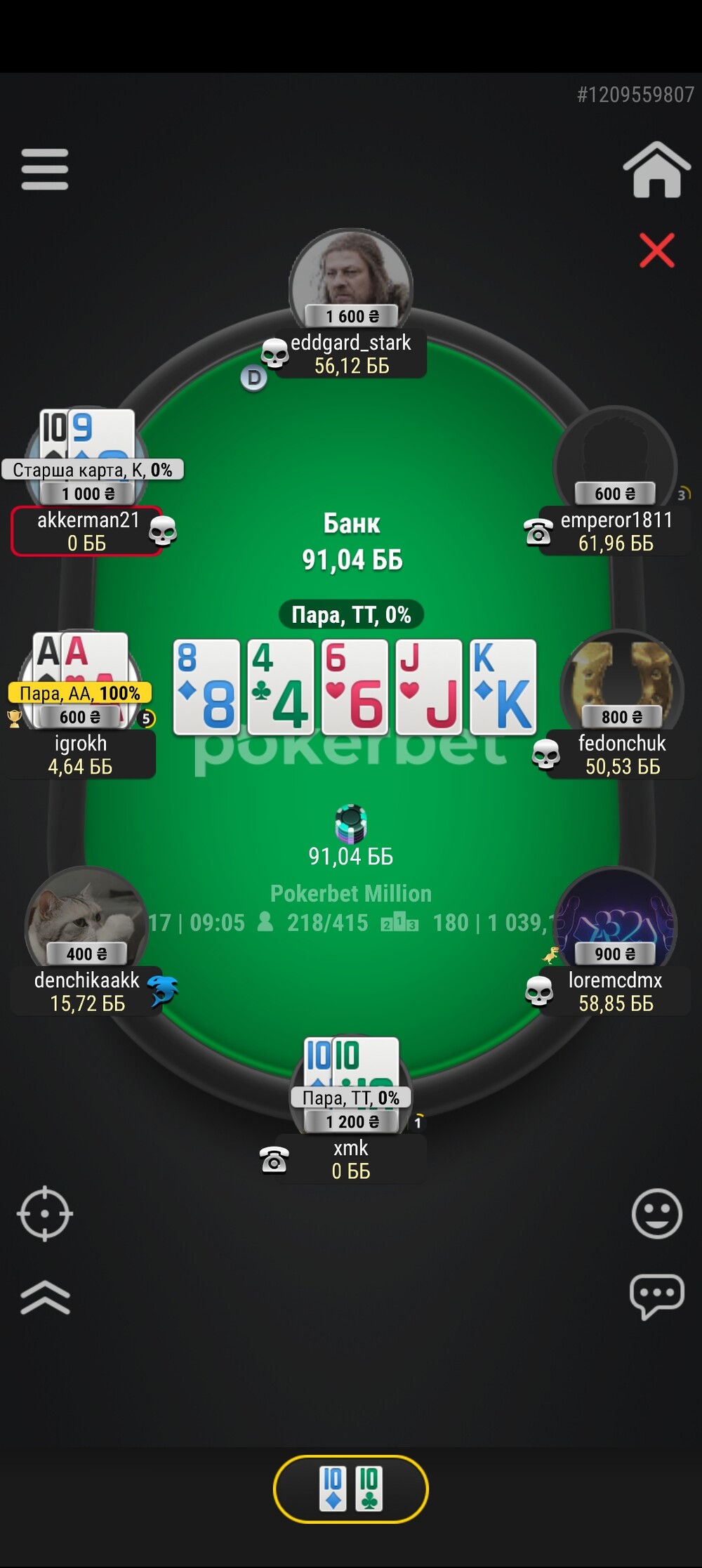Viewport: 702px width, 1568px height.
Task: Open the emoji smiley picker
Action: [656, 1213]
